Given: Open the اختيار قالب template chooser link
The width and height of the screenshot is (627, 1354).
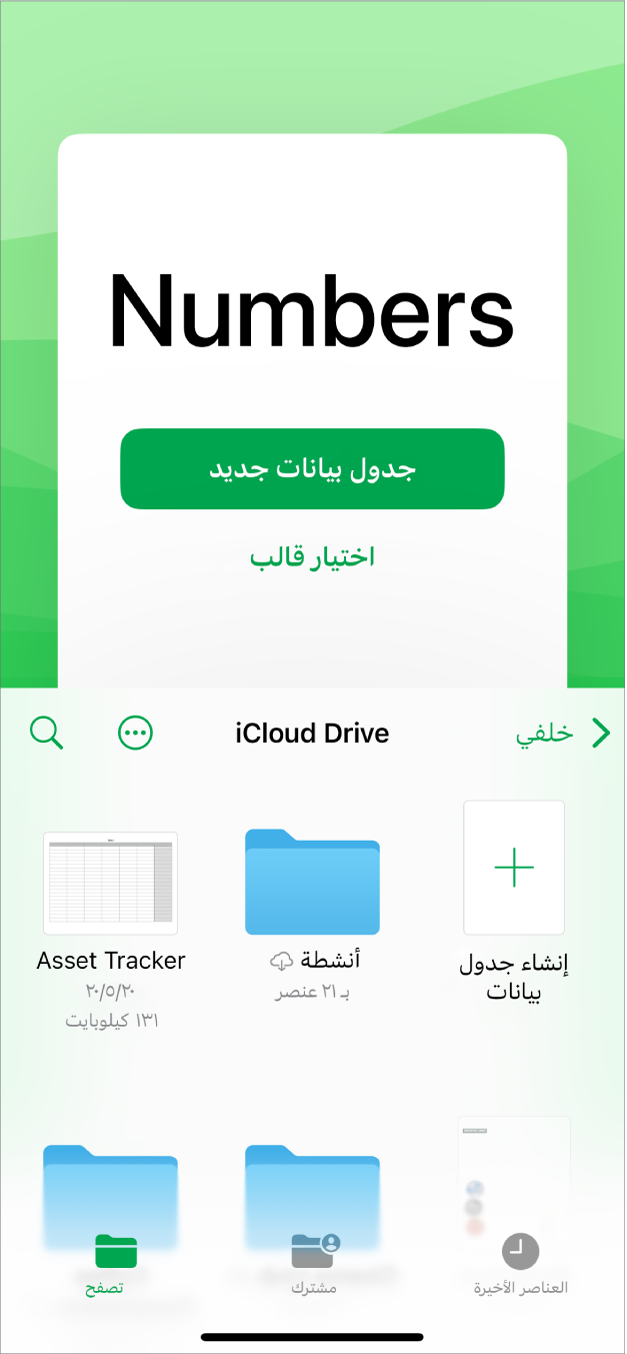Looking at the screenshot, I should [x=312, y=557].
